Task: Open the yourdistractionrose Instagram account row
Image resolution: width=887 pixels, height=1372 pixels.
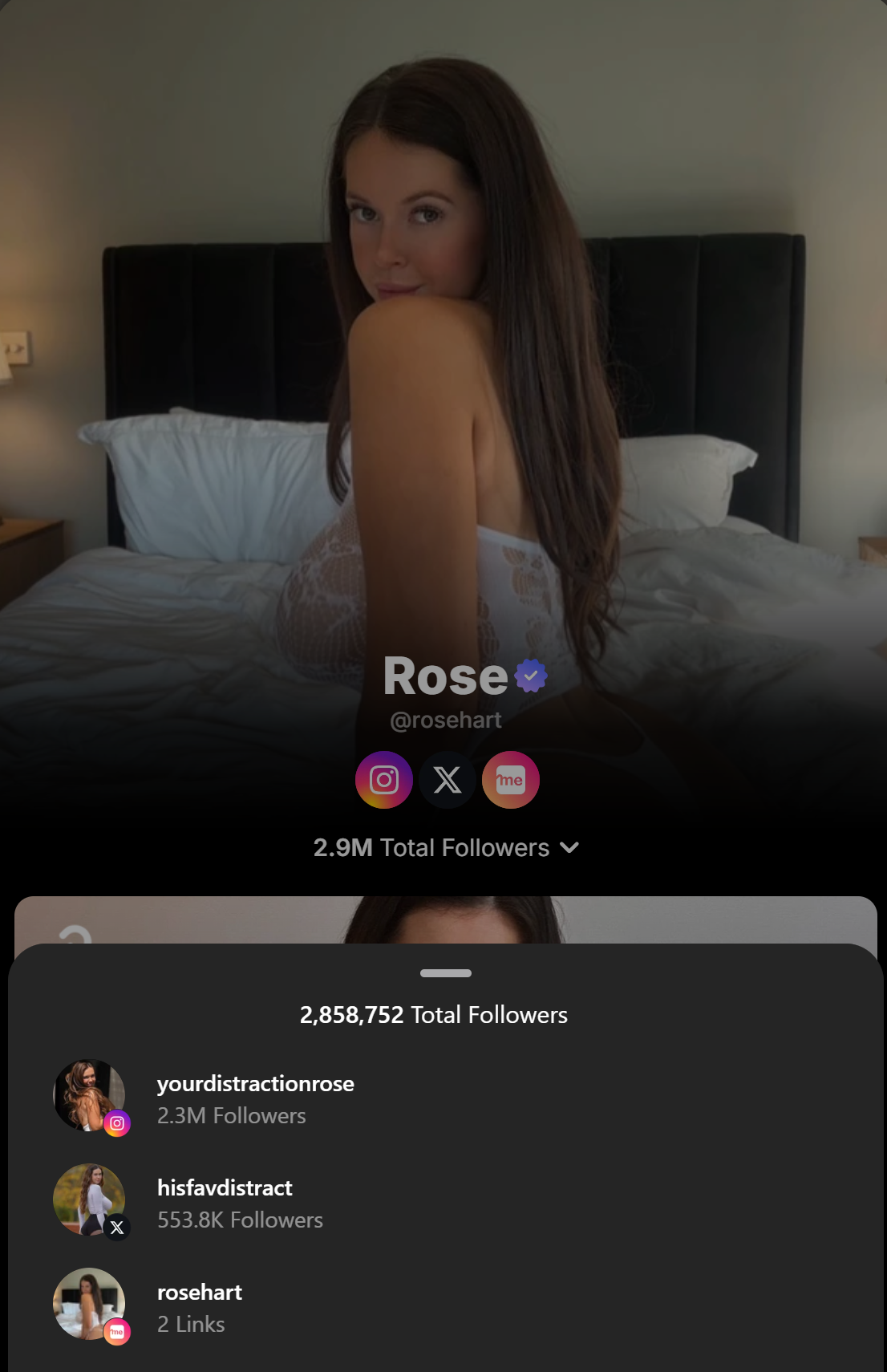Action: (255, 1098)
